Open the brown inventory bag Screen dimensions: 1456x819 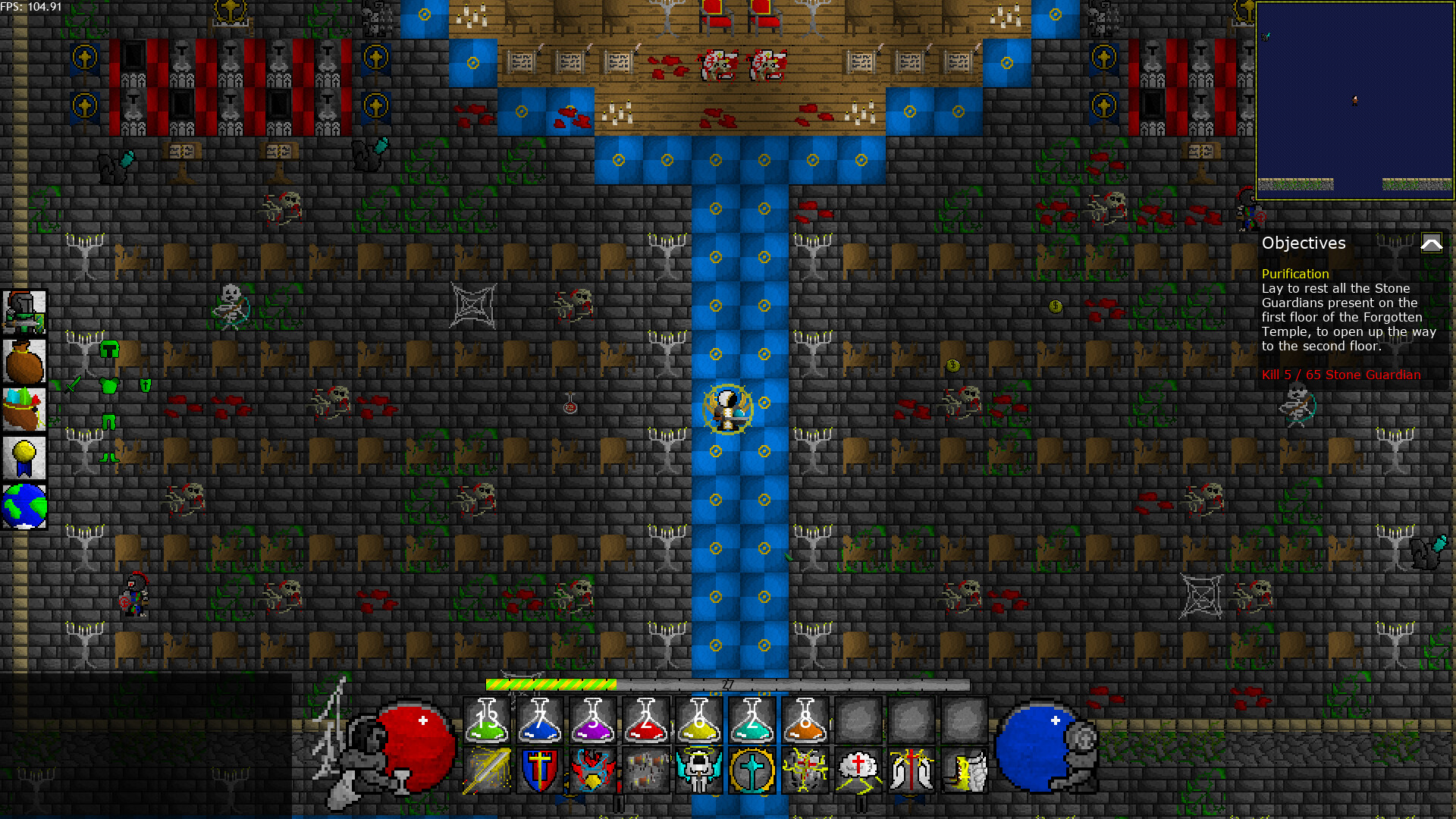(24, 361)
